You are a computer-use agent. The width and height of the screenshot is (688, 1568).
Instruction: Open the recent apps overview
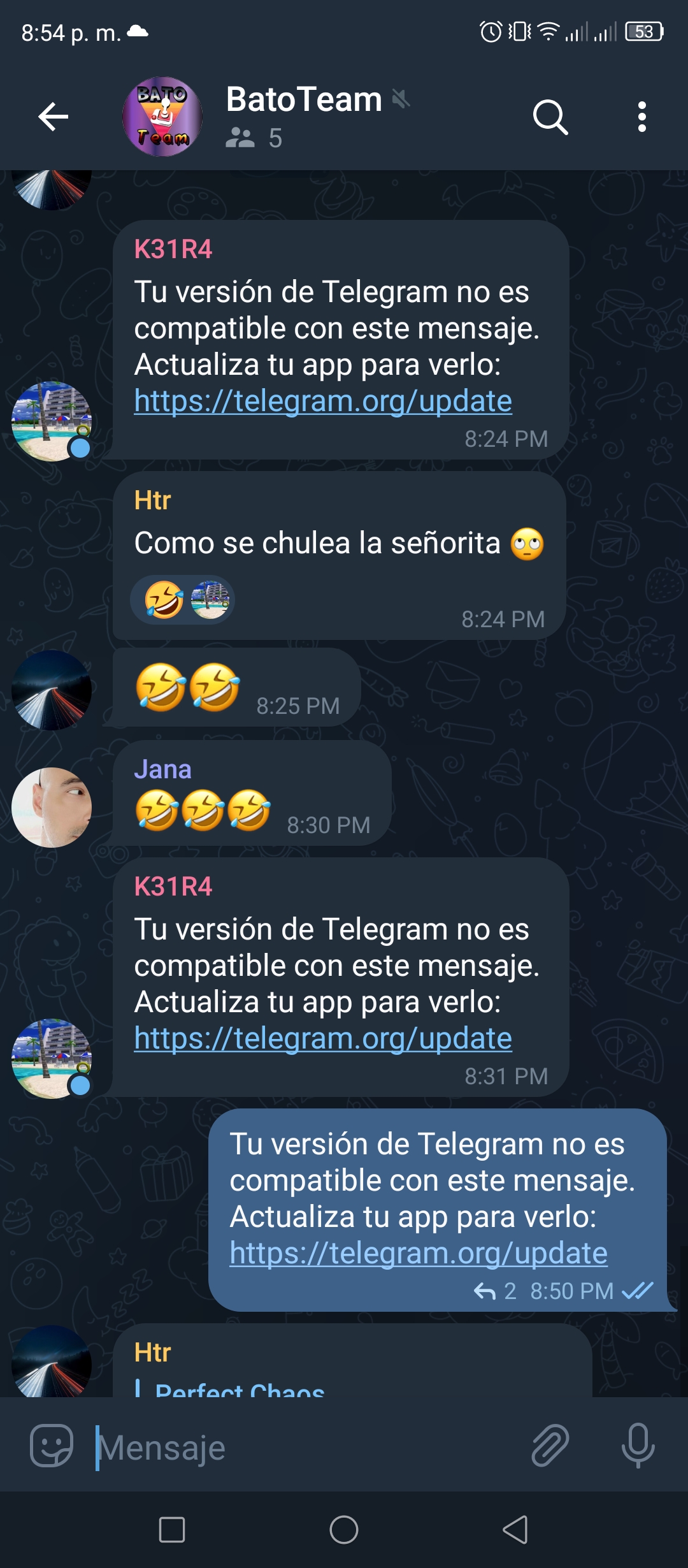[172, 1530]
